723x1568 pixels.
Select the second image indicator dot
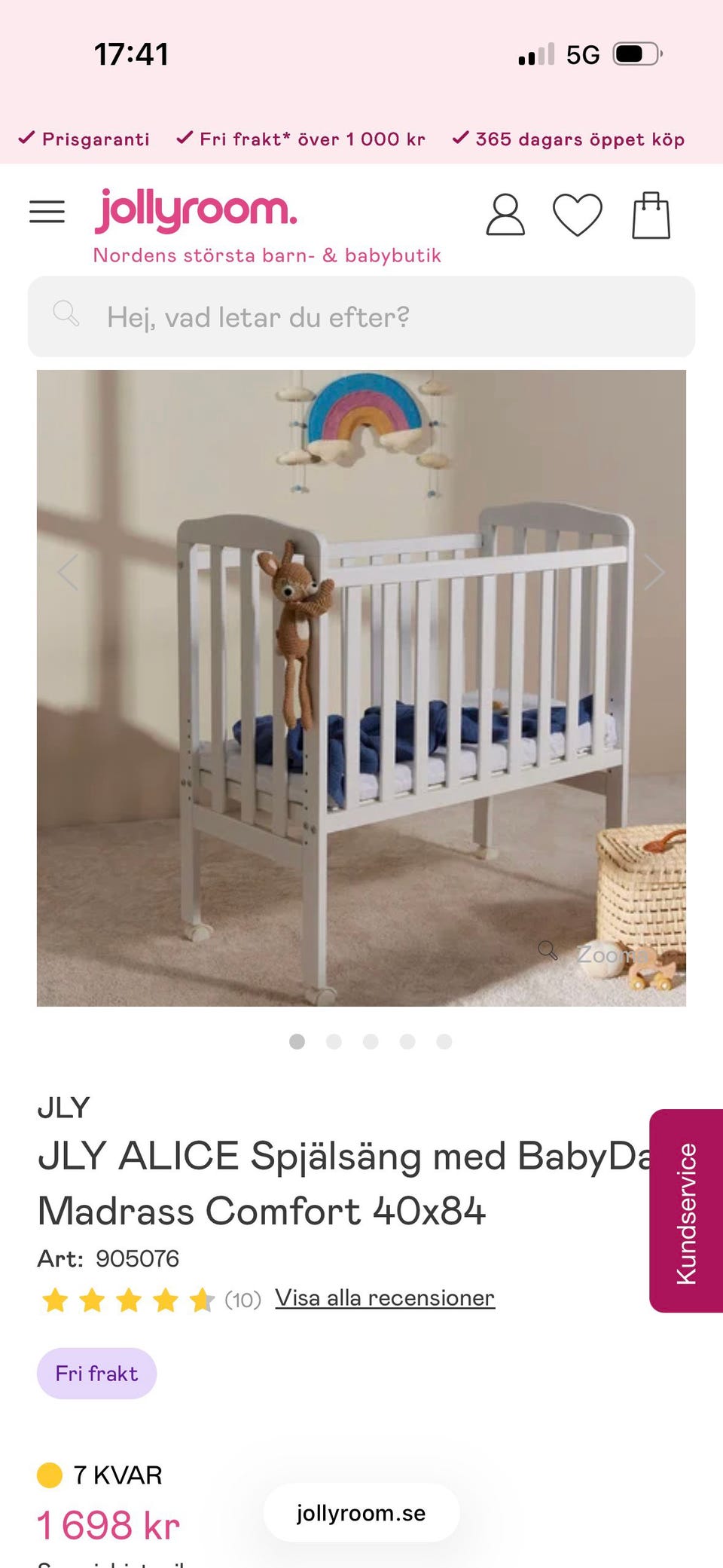334,1041
